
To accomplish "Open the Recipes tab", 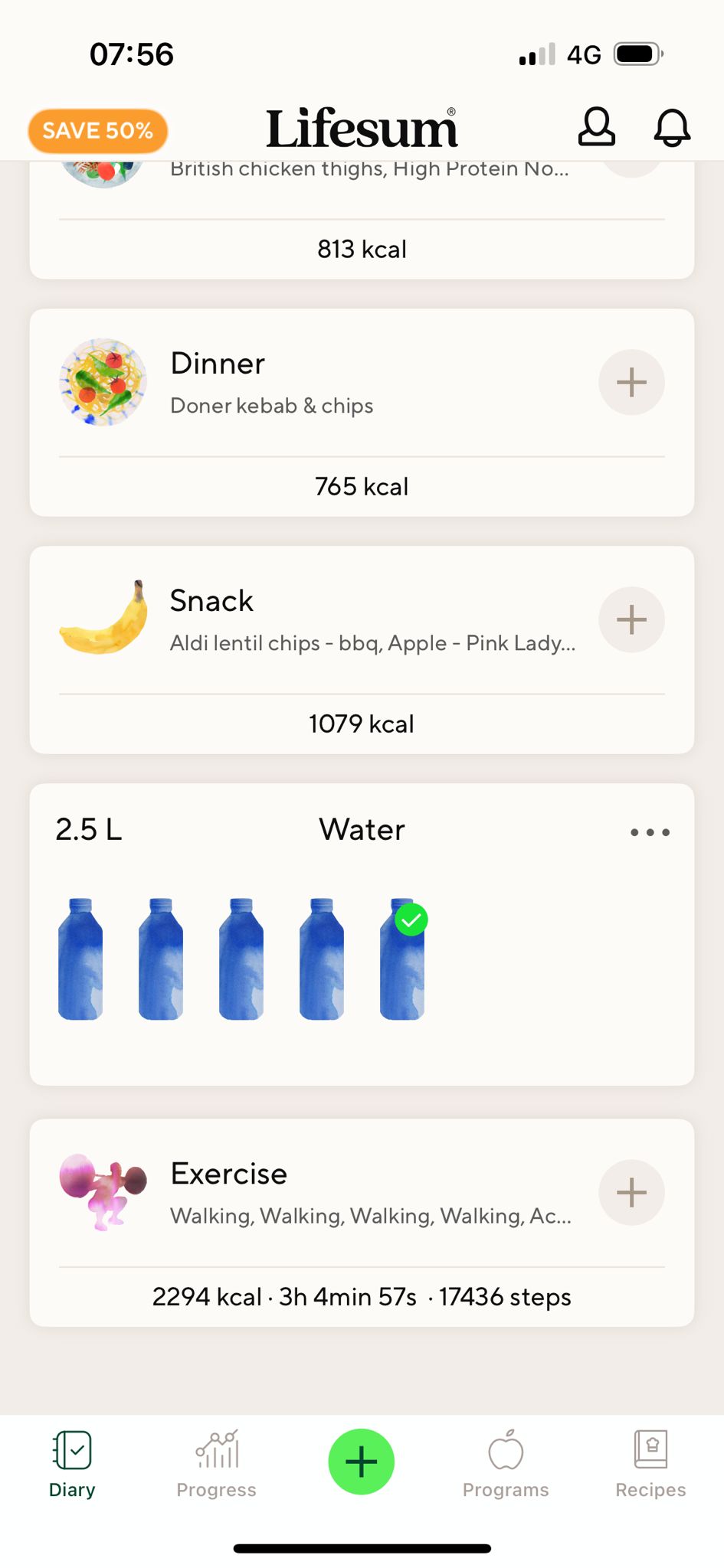I will coord(650,1464).
